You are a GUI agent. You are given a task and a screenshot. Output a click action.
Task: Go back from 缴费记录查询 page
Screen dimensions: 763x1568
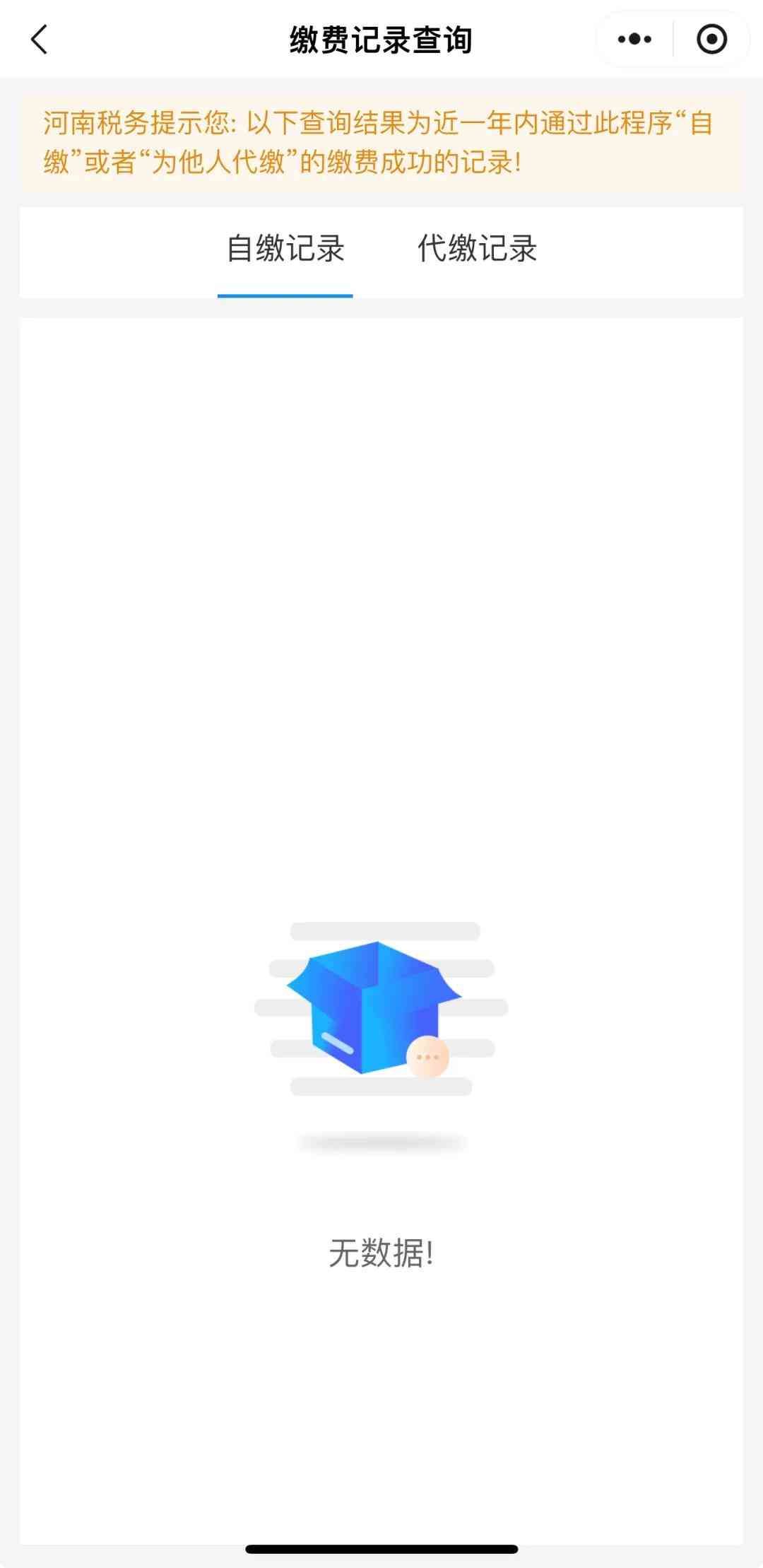tap(40, 40)
